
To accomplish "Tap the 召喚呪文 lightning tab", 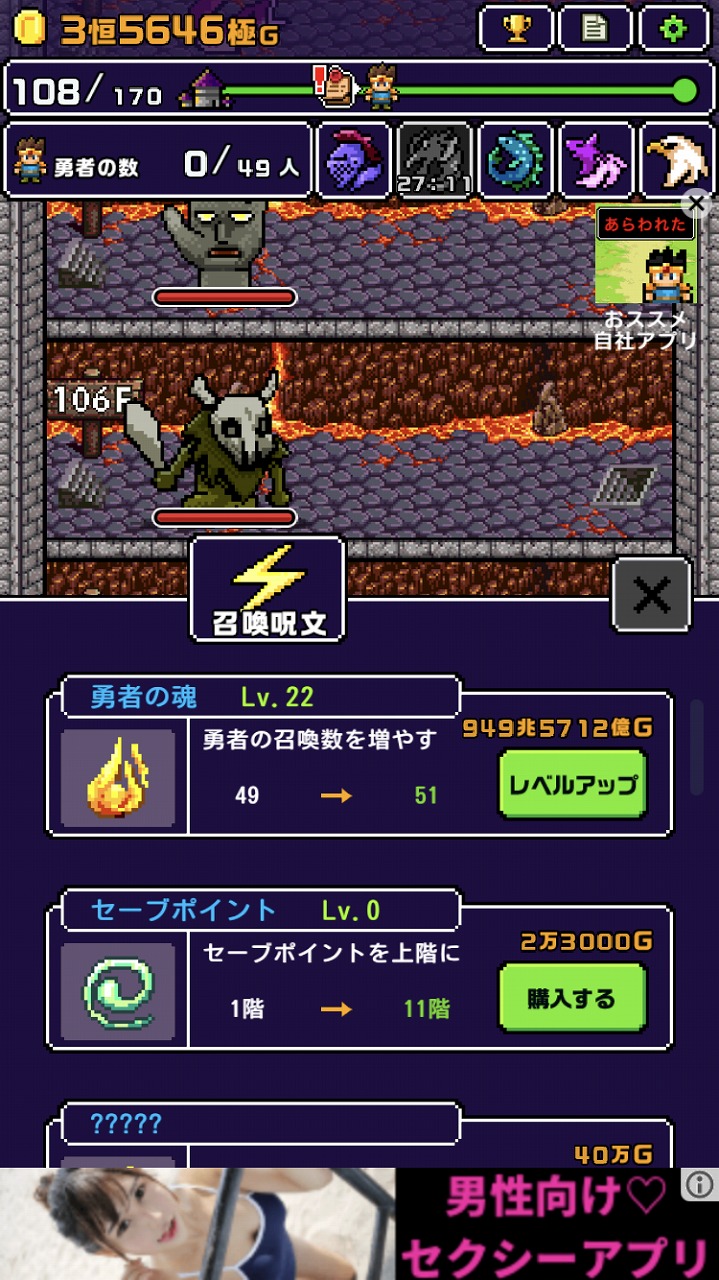I will click(268, 590).
